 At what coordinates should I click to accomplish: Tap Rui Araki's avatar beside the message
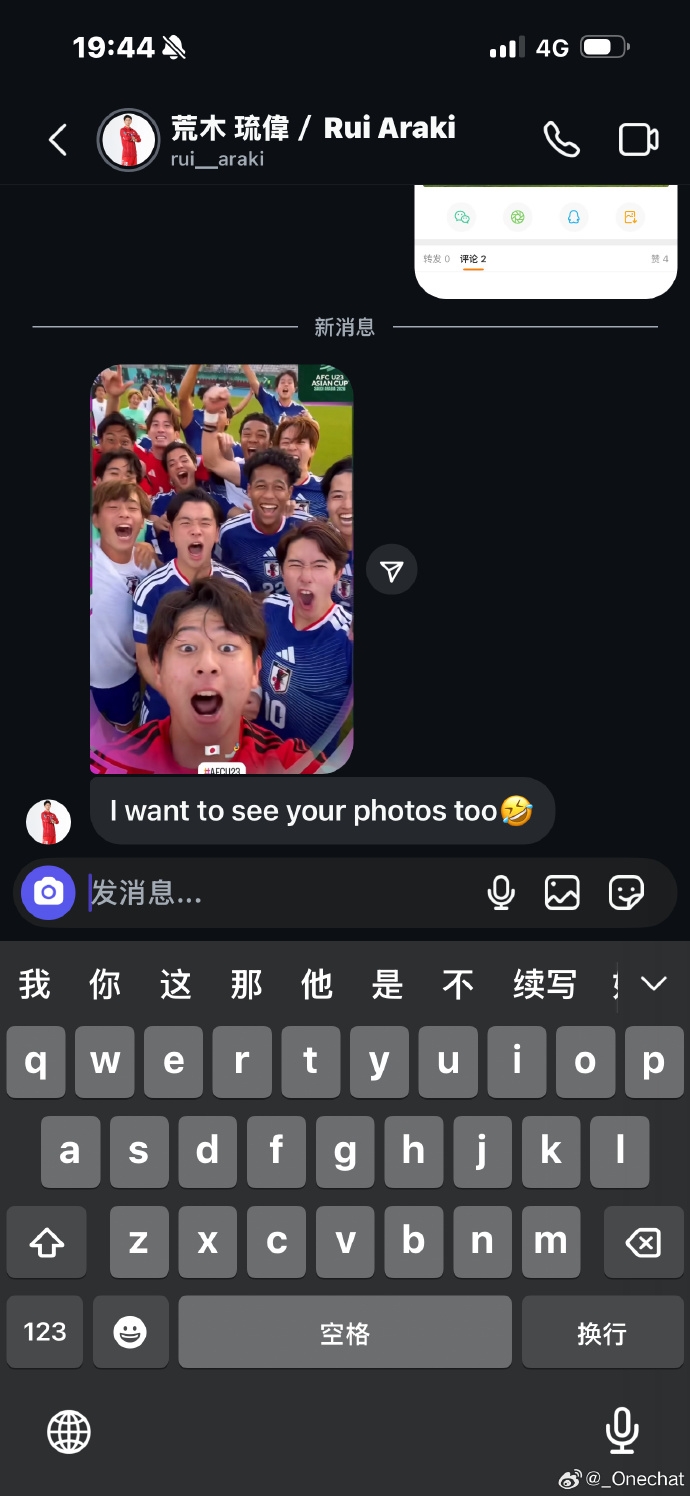[x=48, y=822]
